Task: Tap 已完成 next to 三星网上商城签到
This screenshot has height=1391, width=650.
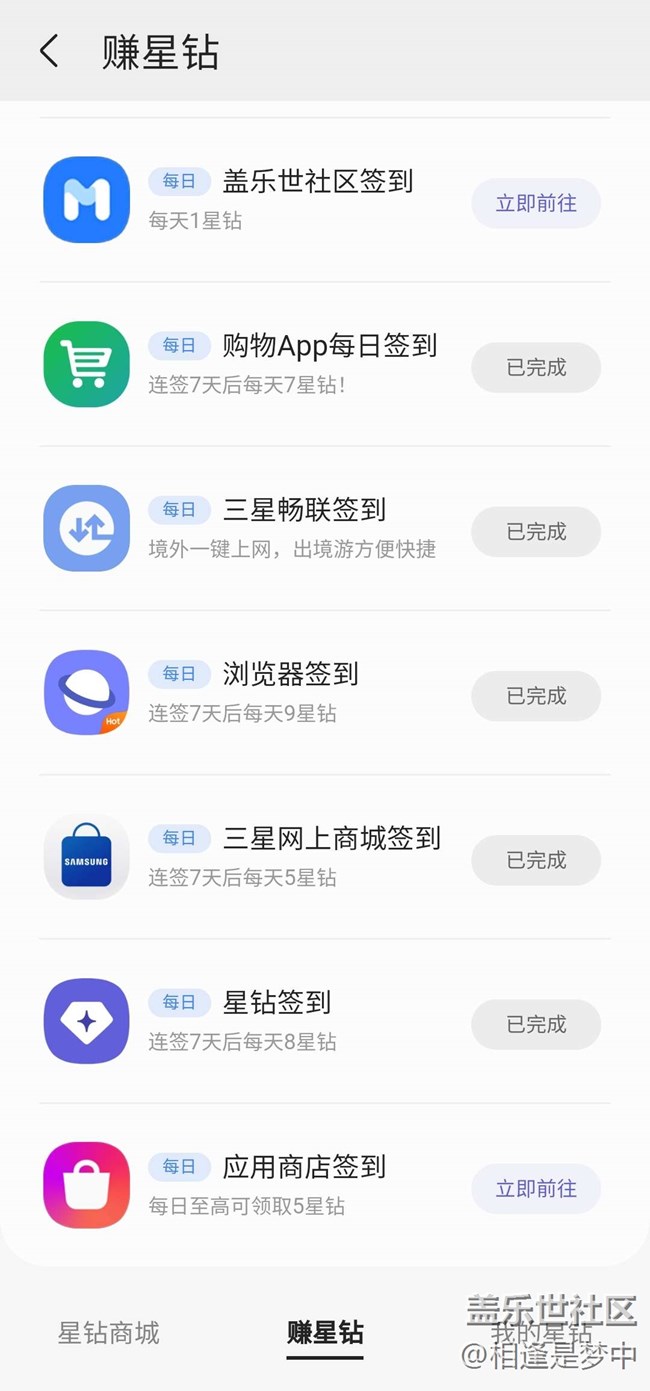Action: (536, 860)
